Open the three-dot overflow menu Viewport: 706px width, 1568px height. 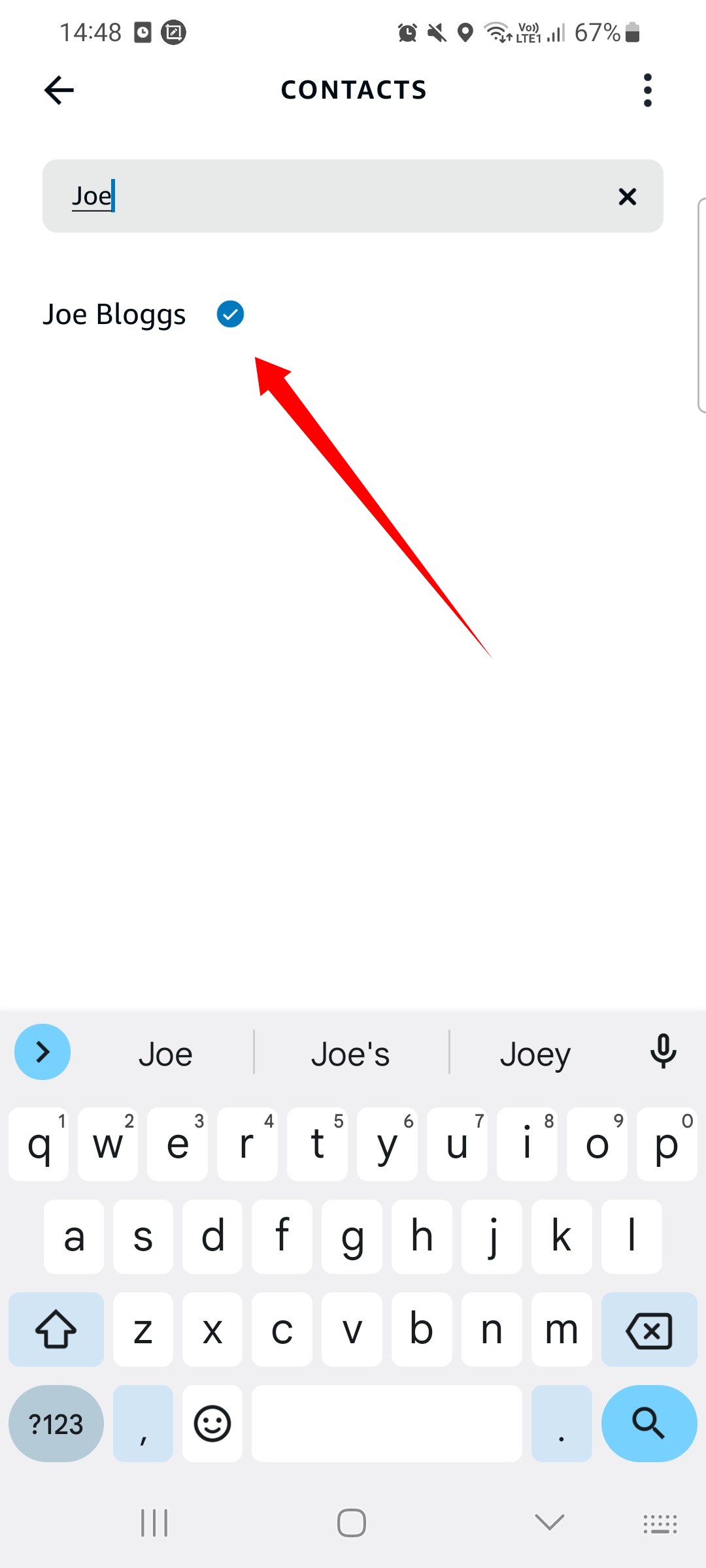[x=647, y=90]
